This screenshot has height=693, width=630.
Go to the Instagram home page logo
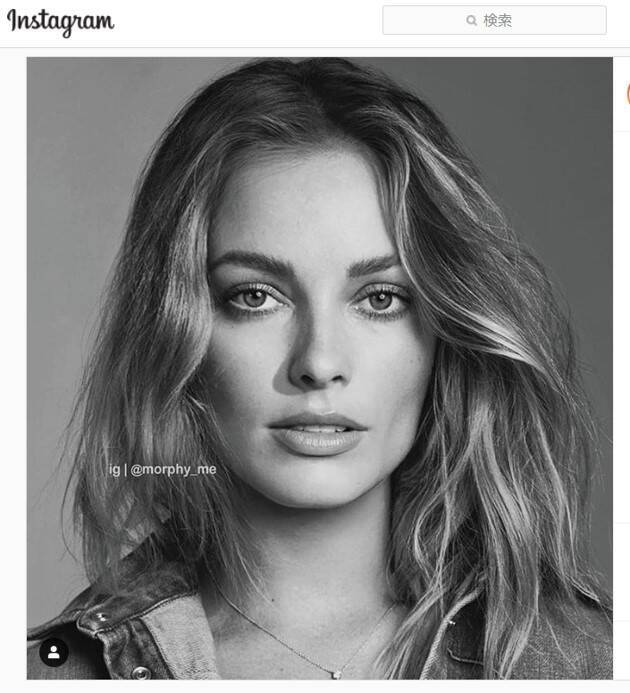pyautogui.click(x=61, y=21)
